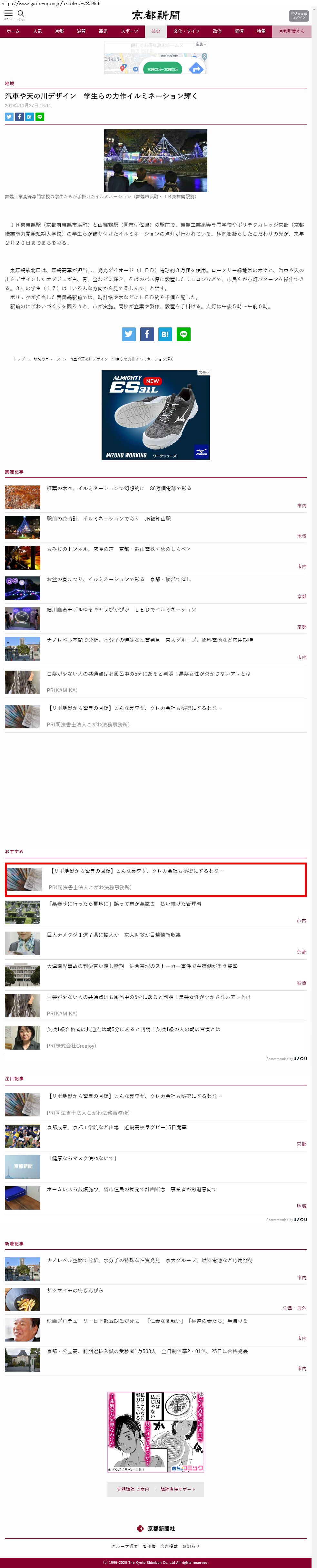The width and height of the screenshot is (317, 1568).
Task: Open 巨大ナメクジ1道7県に拡大か article
Action: [x=114, y=934]
